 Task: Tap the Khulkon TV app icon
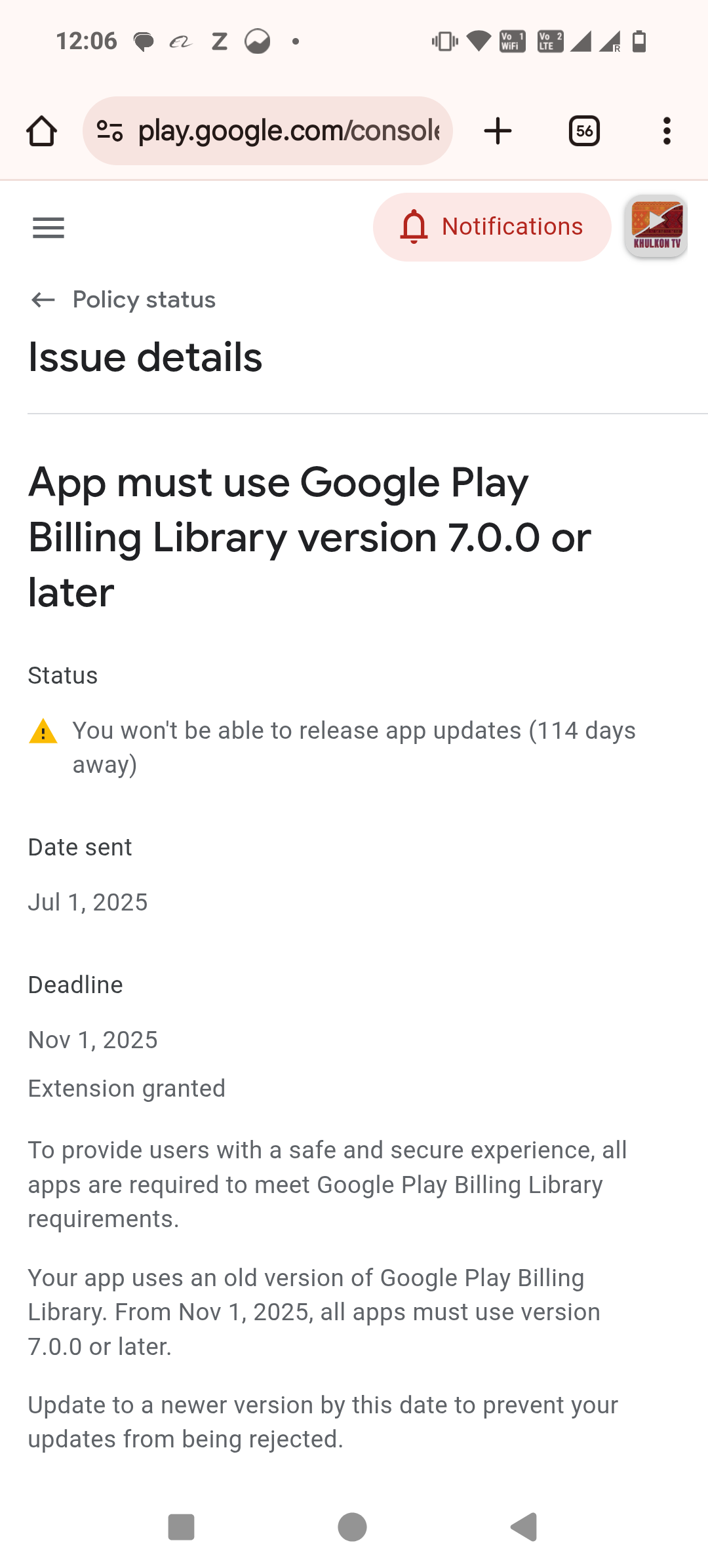656,226
